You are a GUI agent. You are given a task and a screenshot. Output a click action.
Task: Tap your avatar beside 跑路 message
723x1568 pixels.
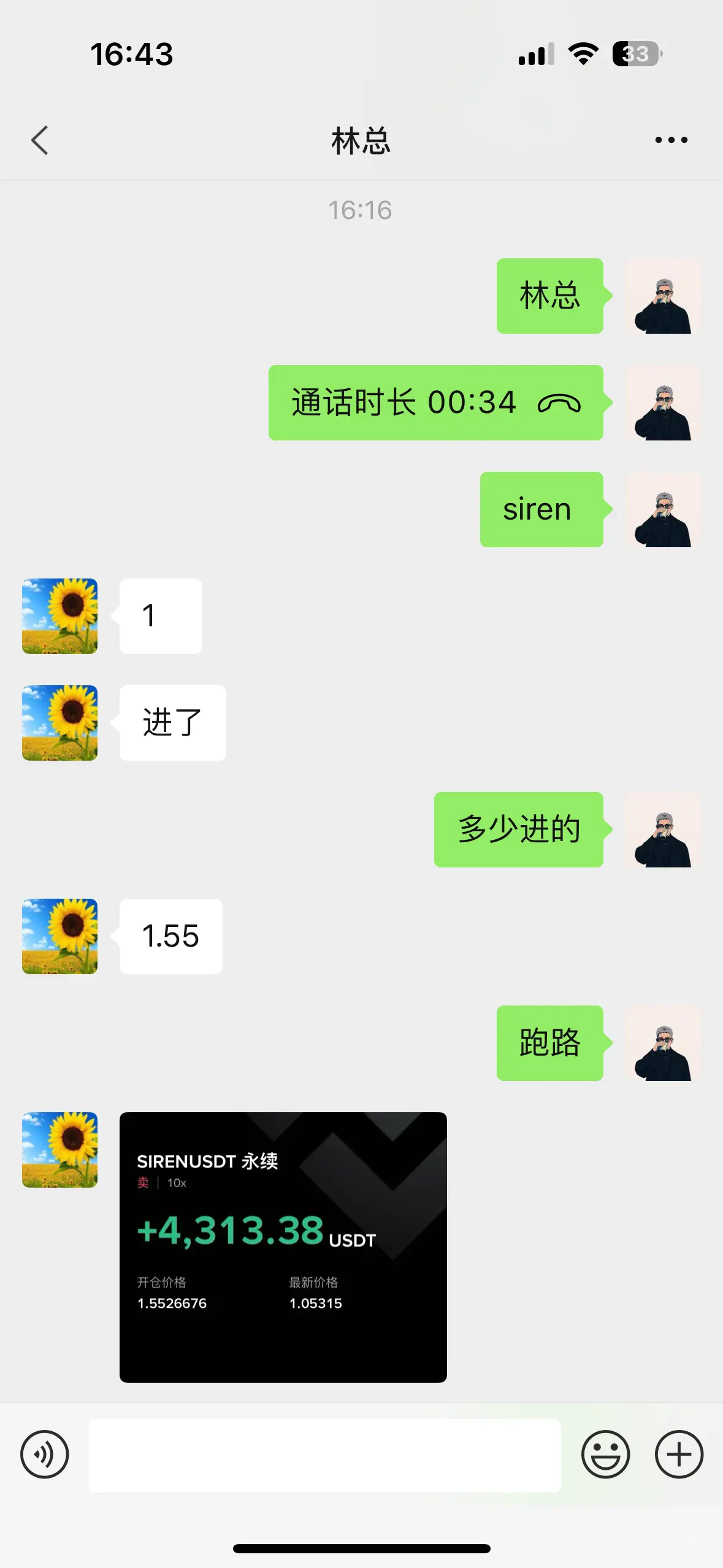click(663, 1043)
